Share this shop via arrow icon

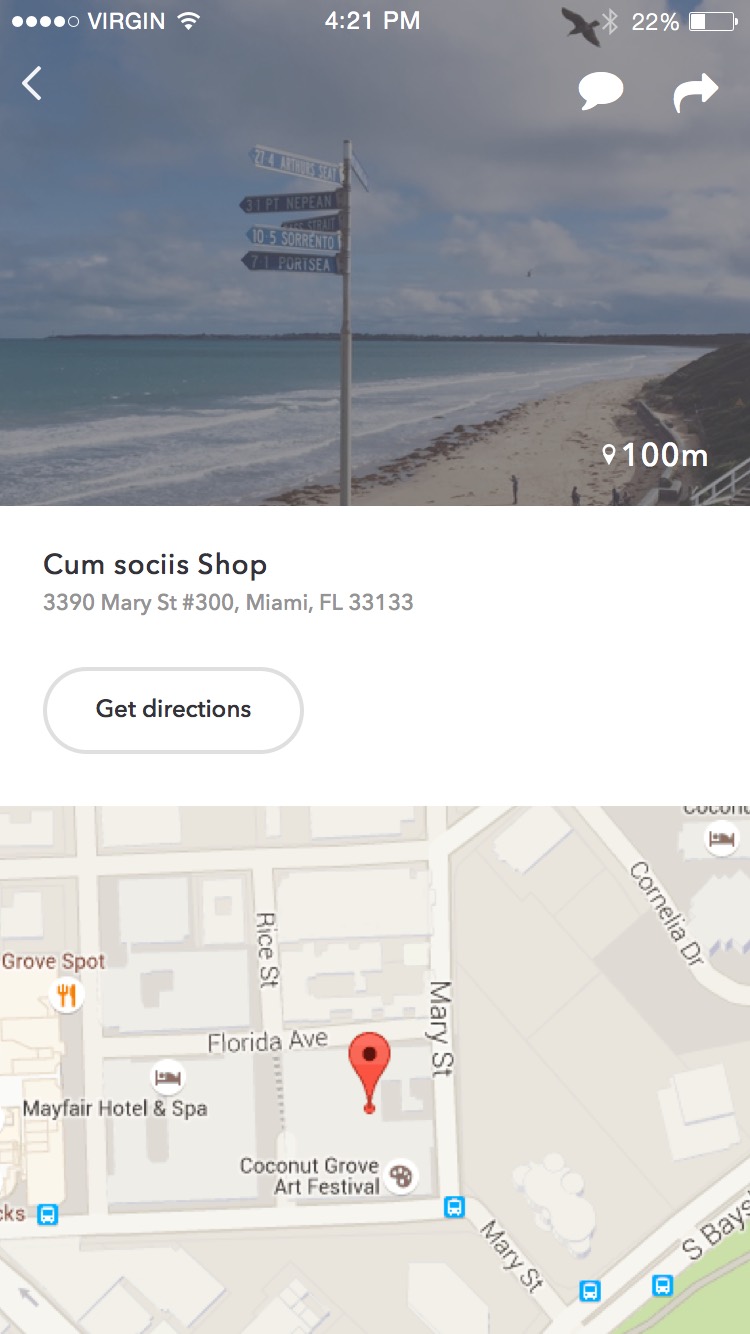[x=696, y=91]
